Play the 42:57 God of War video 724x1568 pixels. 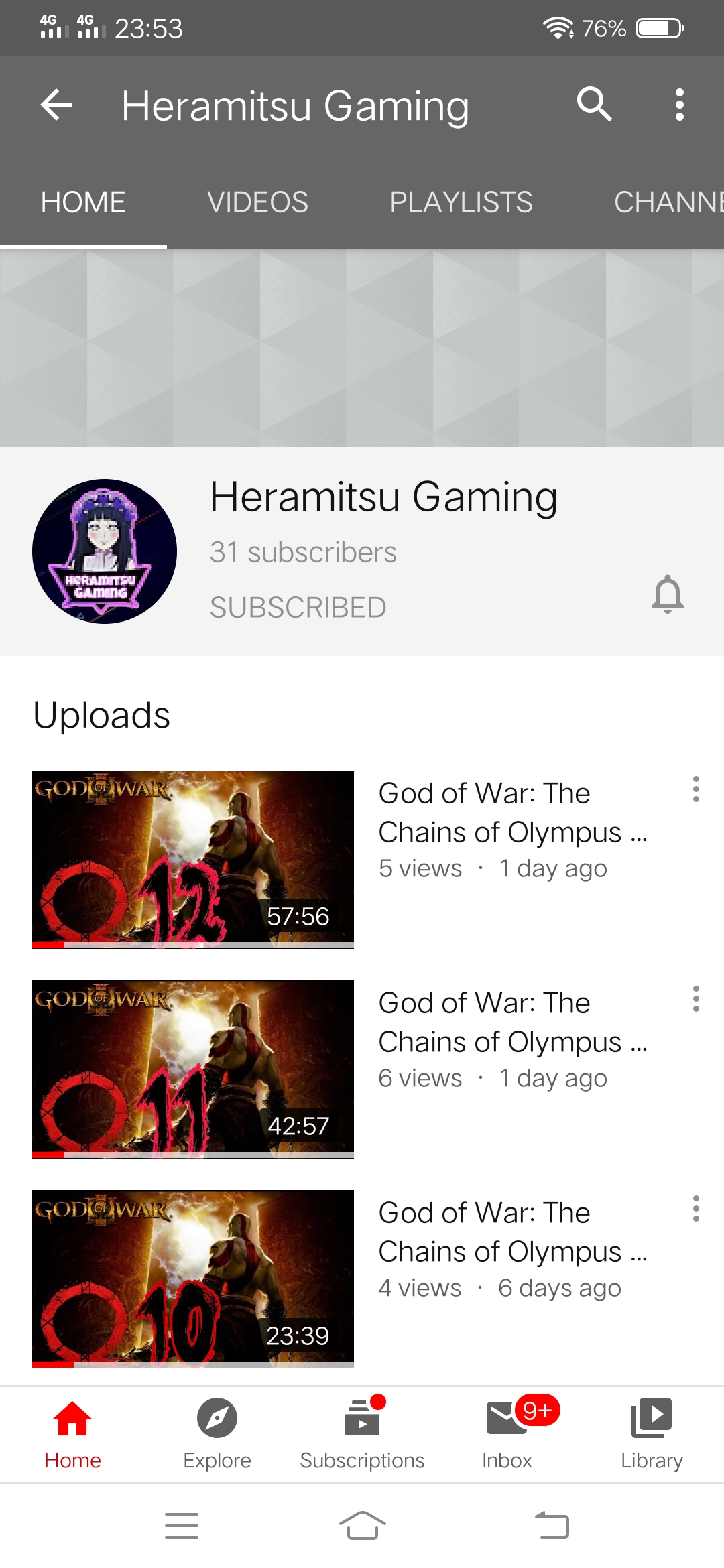(193, 1069)
